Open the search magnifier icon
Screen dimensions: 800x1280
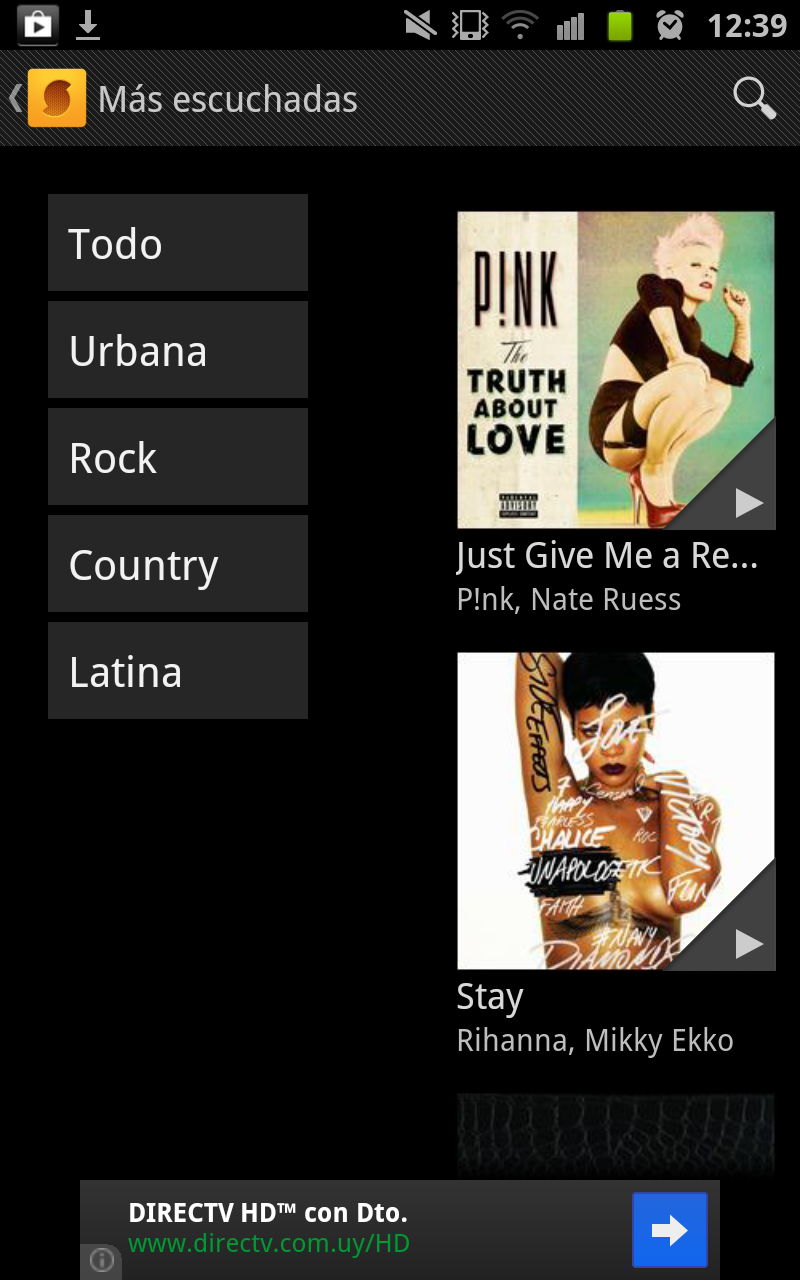point(754,98)
